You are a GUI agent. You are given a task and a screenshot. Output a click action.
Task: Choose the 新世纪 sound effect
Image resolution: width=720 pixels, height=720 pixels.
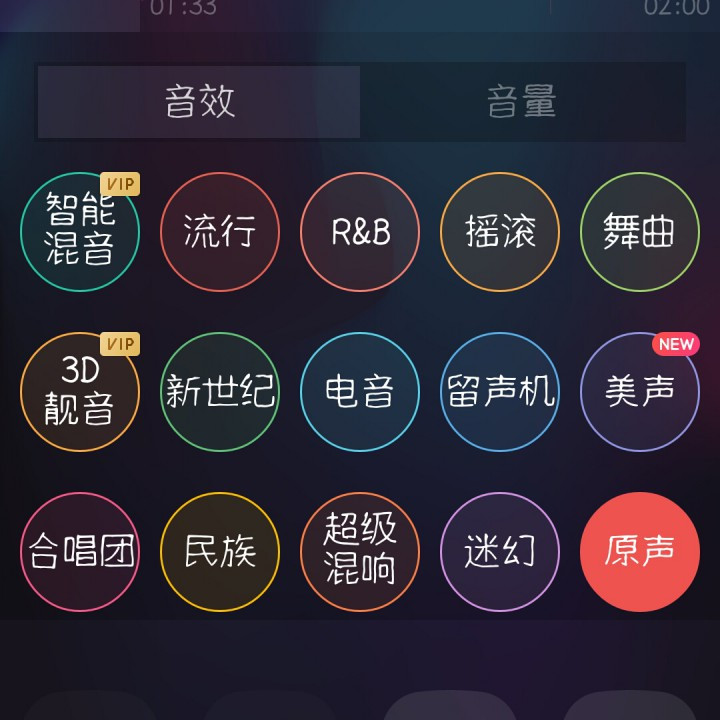(220, 391)
